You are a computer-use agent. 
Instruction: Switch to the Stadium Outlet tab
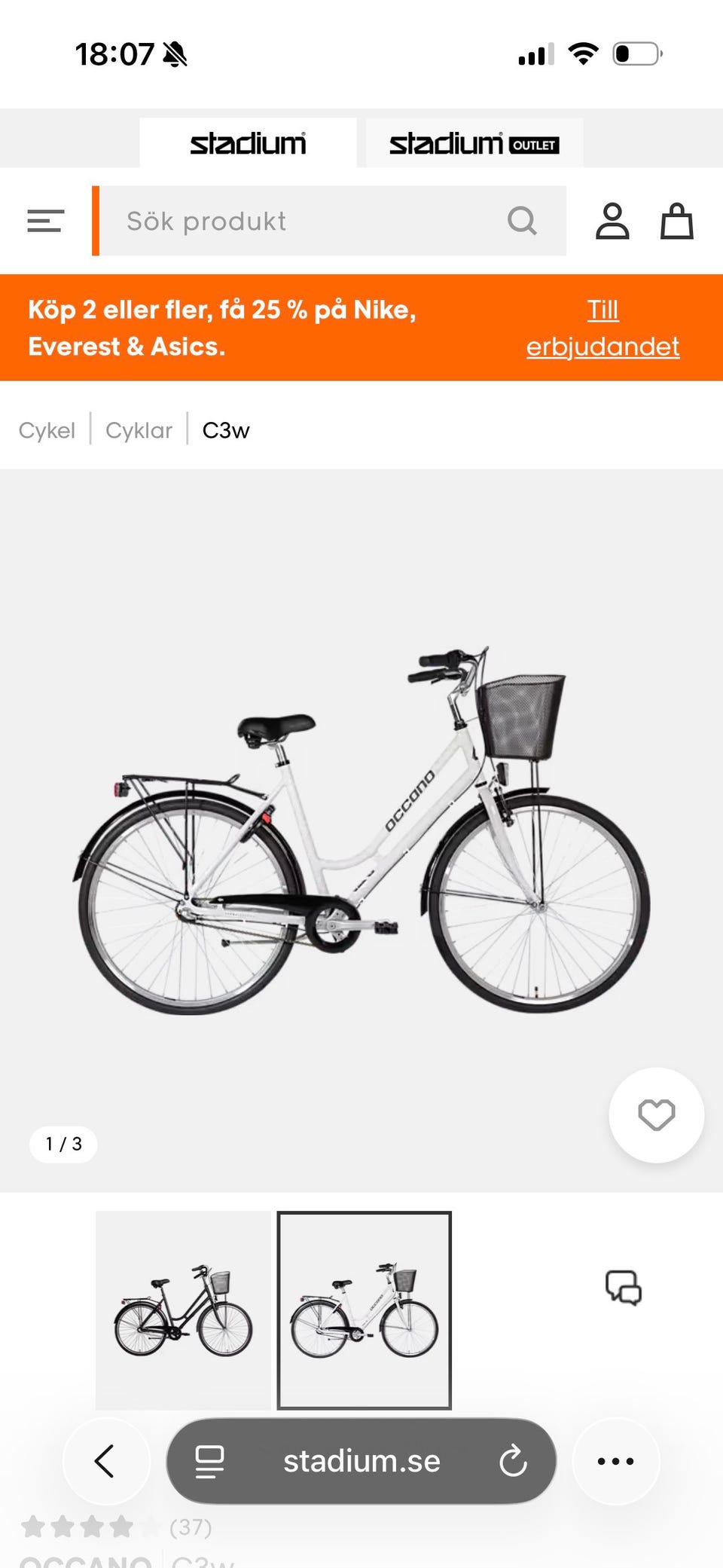(474, 143)
